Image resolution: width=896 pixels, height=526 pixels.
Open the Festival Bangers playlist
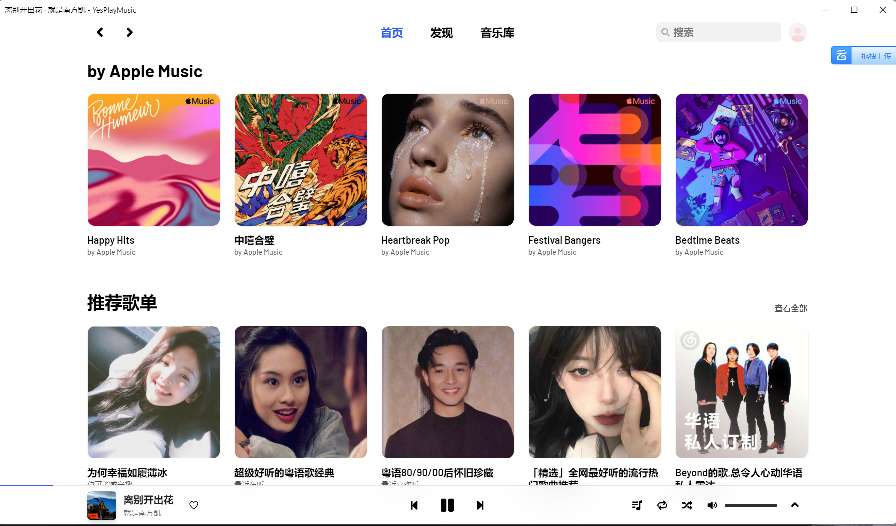click(595, 160)
